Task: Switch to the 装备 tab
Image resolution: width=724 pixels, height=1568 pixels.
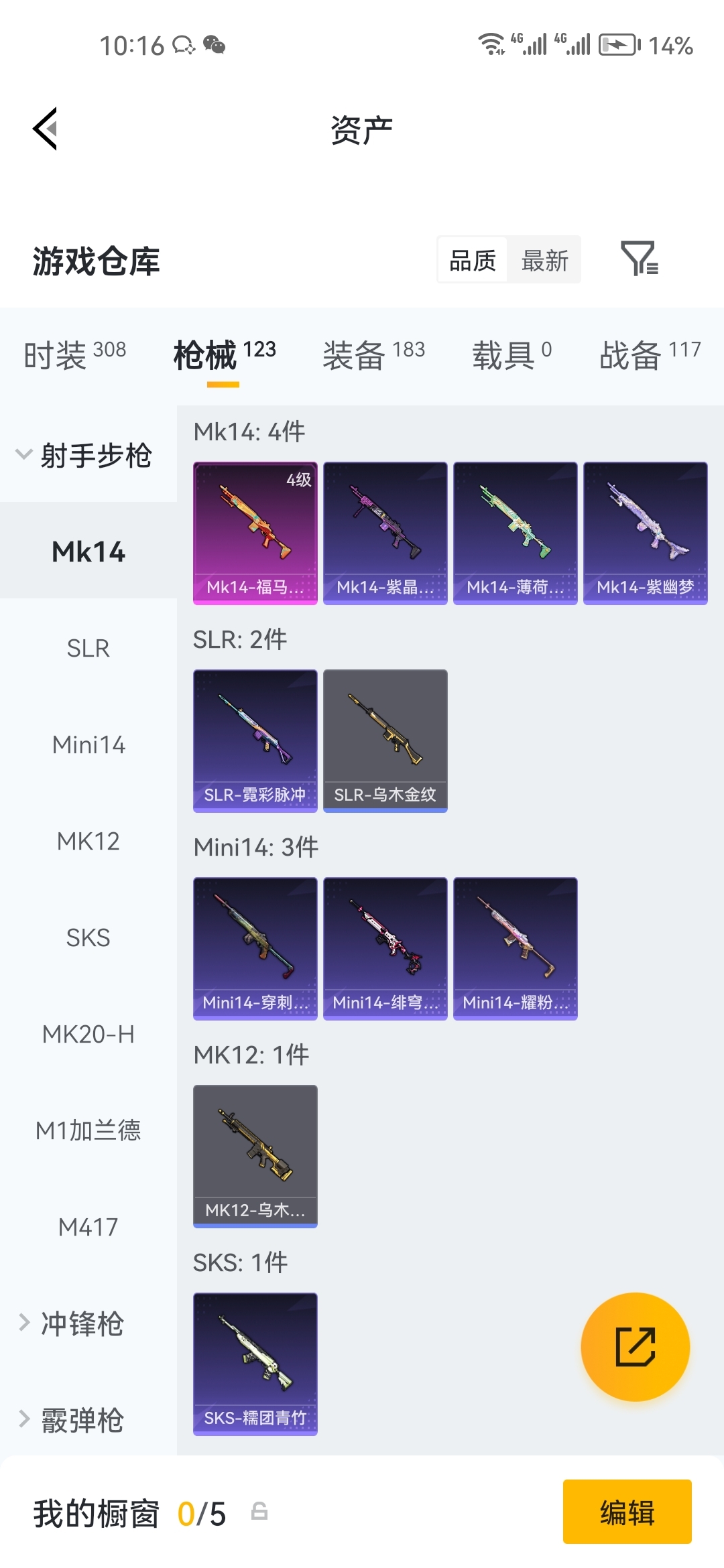Action: click(373, 354)
